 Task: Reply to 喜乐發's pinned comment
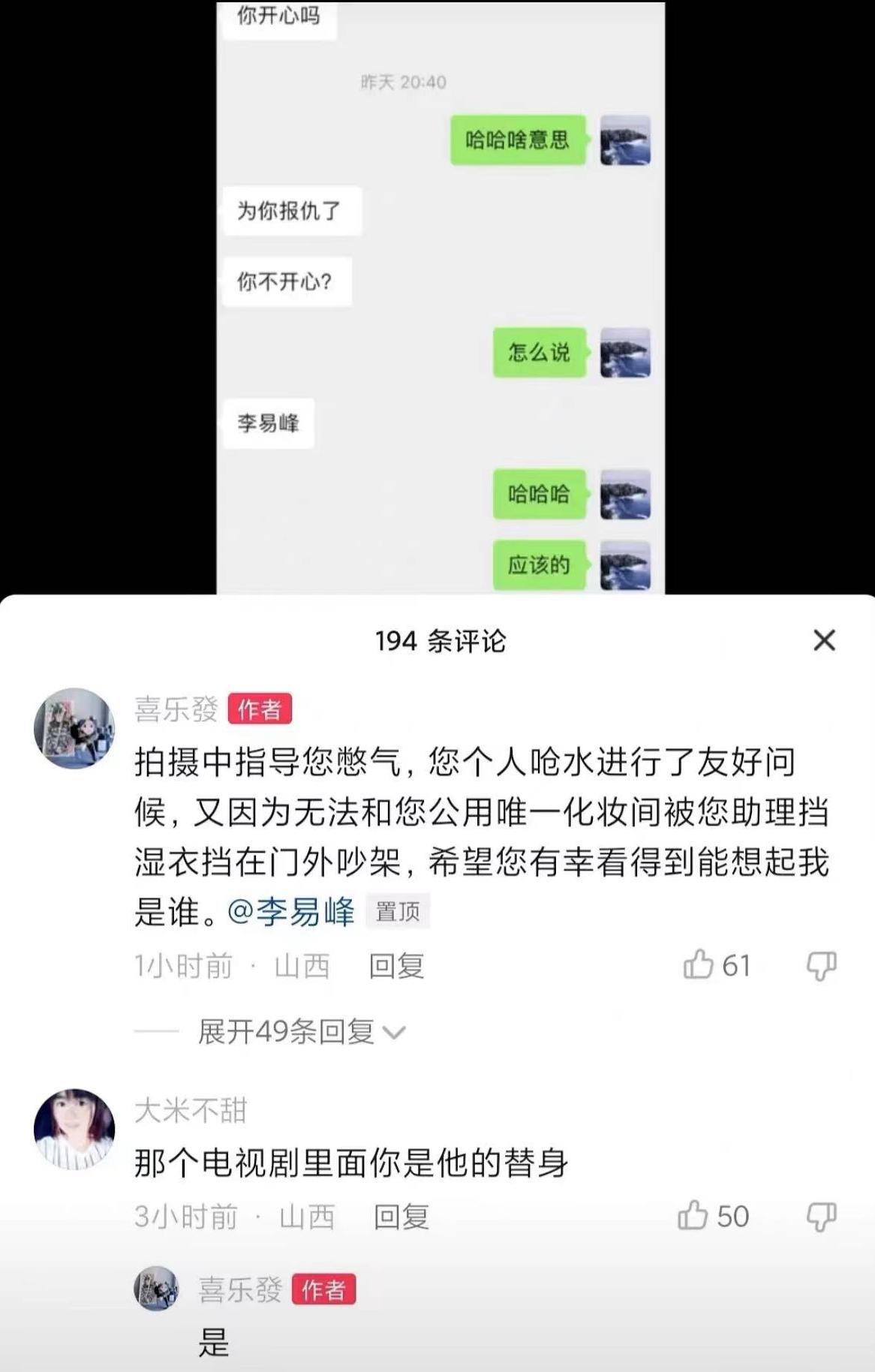(x=395, y=967)
